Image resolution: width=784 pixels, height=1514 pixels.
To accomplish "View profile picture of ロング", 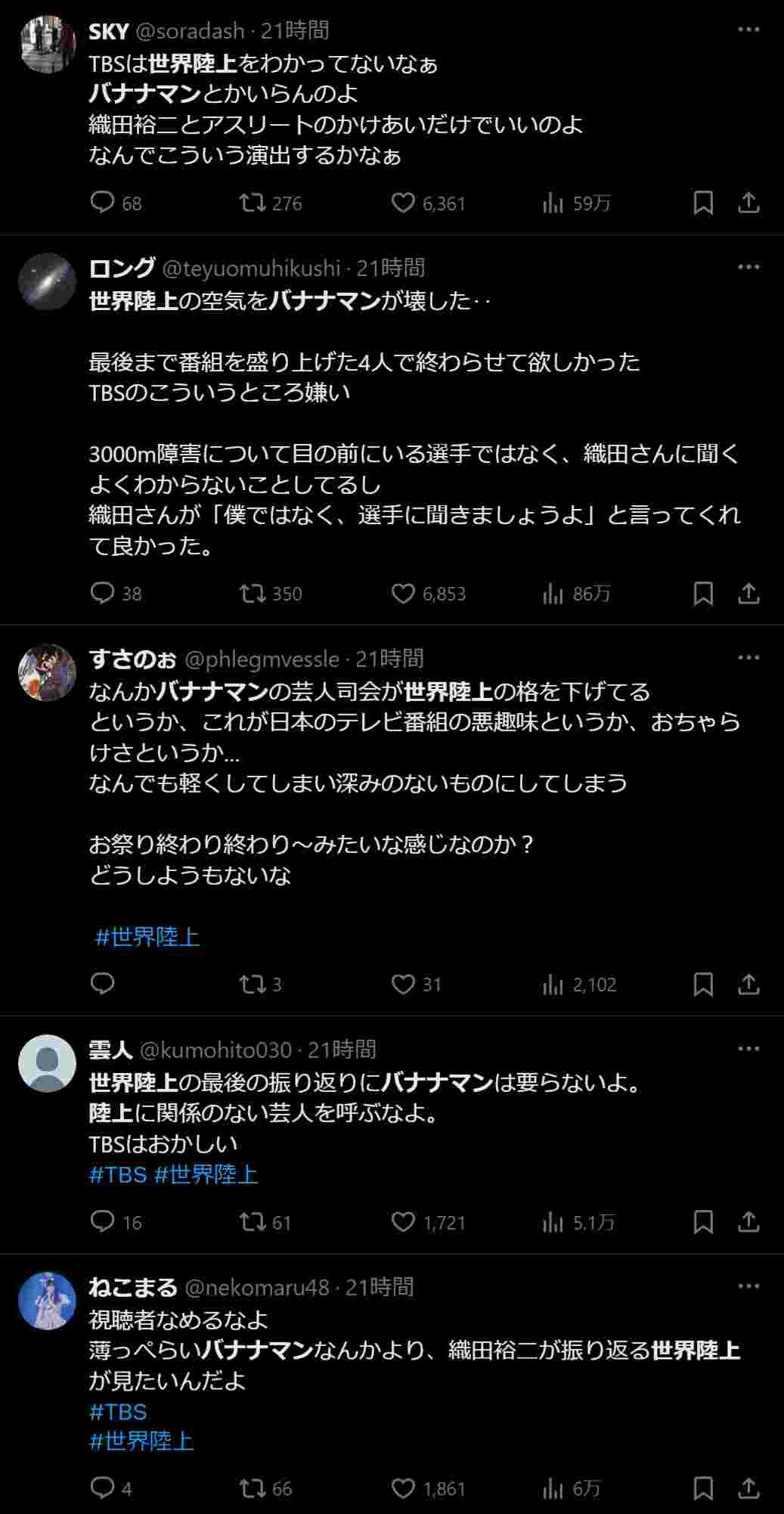I will 47,281.
